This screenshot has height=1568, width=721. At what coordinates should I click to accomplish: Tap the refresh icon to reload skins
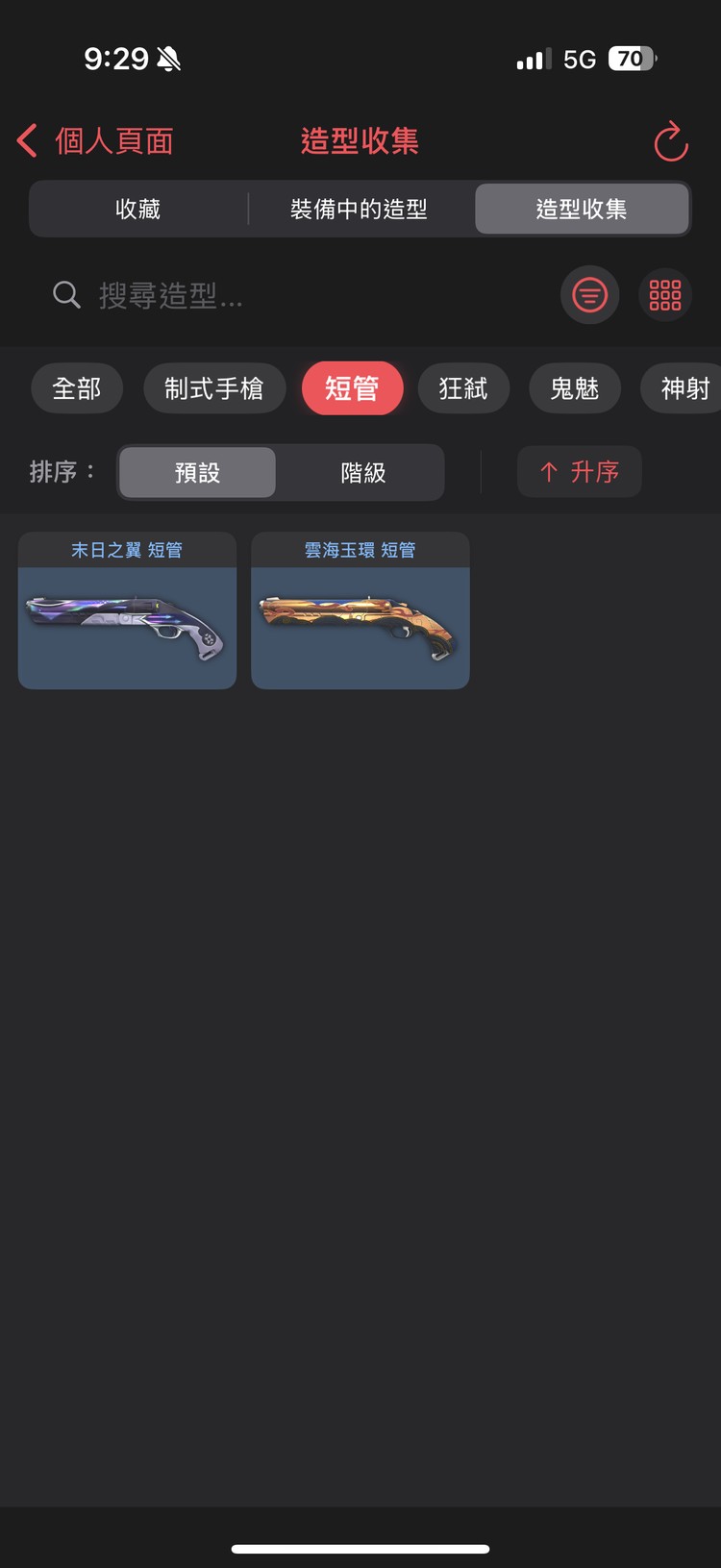670,140
